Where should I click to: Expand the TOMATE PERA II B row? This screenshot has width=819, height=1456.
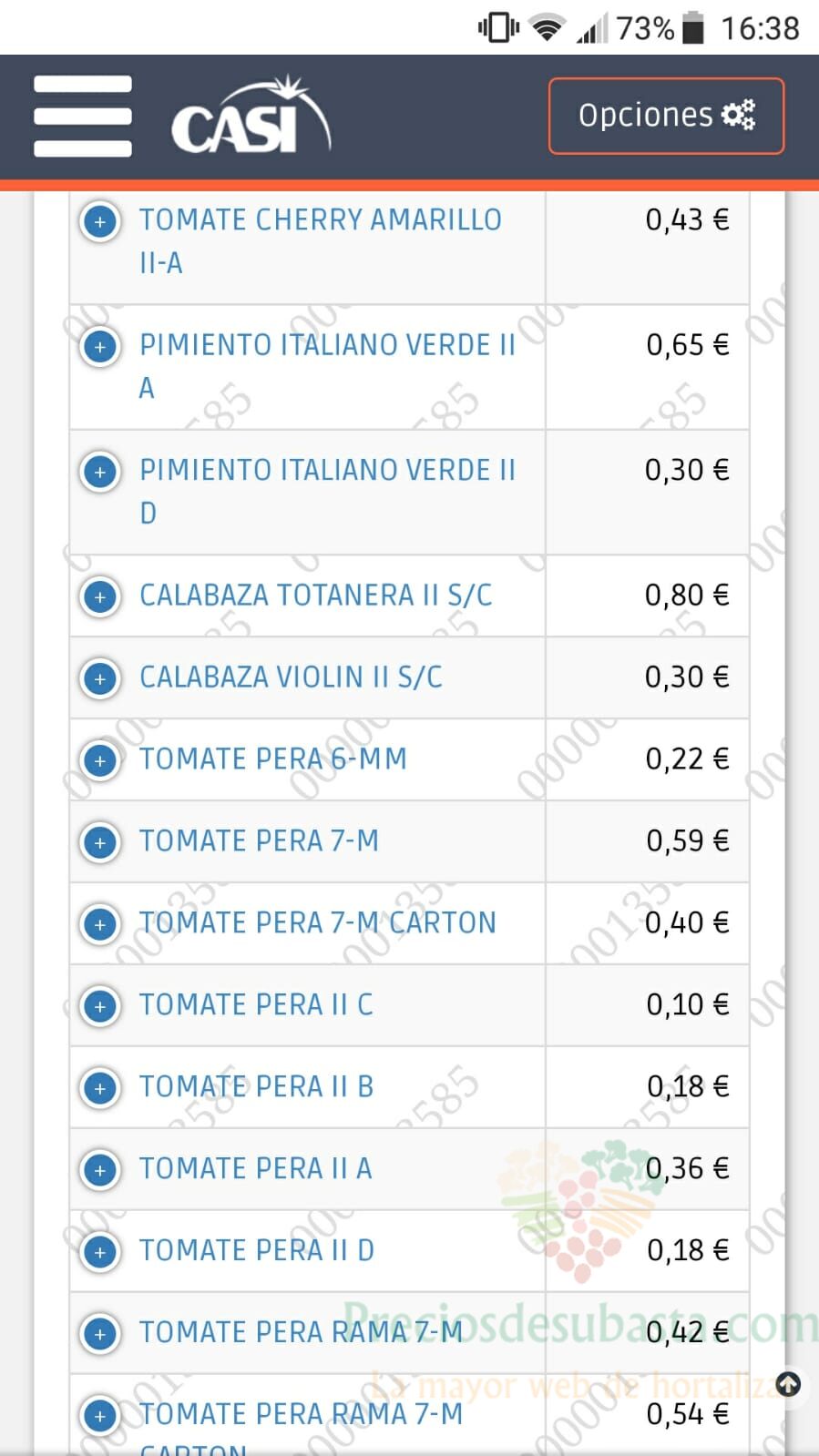coord(100,1088)
